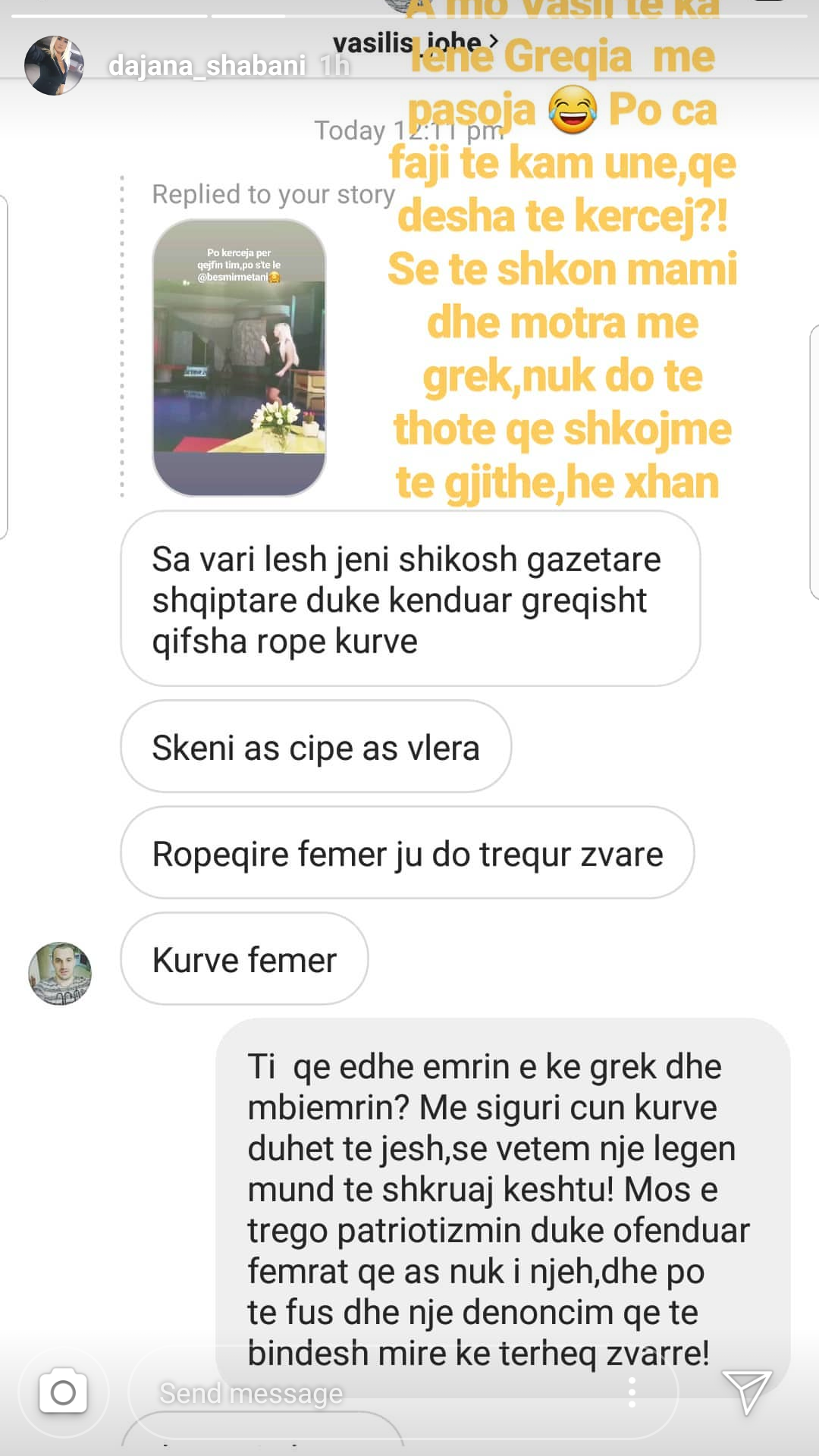The width and height of the screenshot is (819, 1456).
Task: Tap the dajana_shabani username
Action: coord(206,66)
